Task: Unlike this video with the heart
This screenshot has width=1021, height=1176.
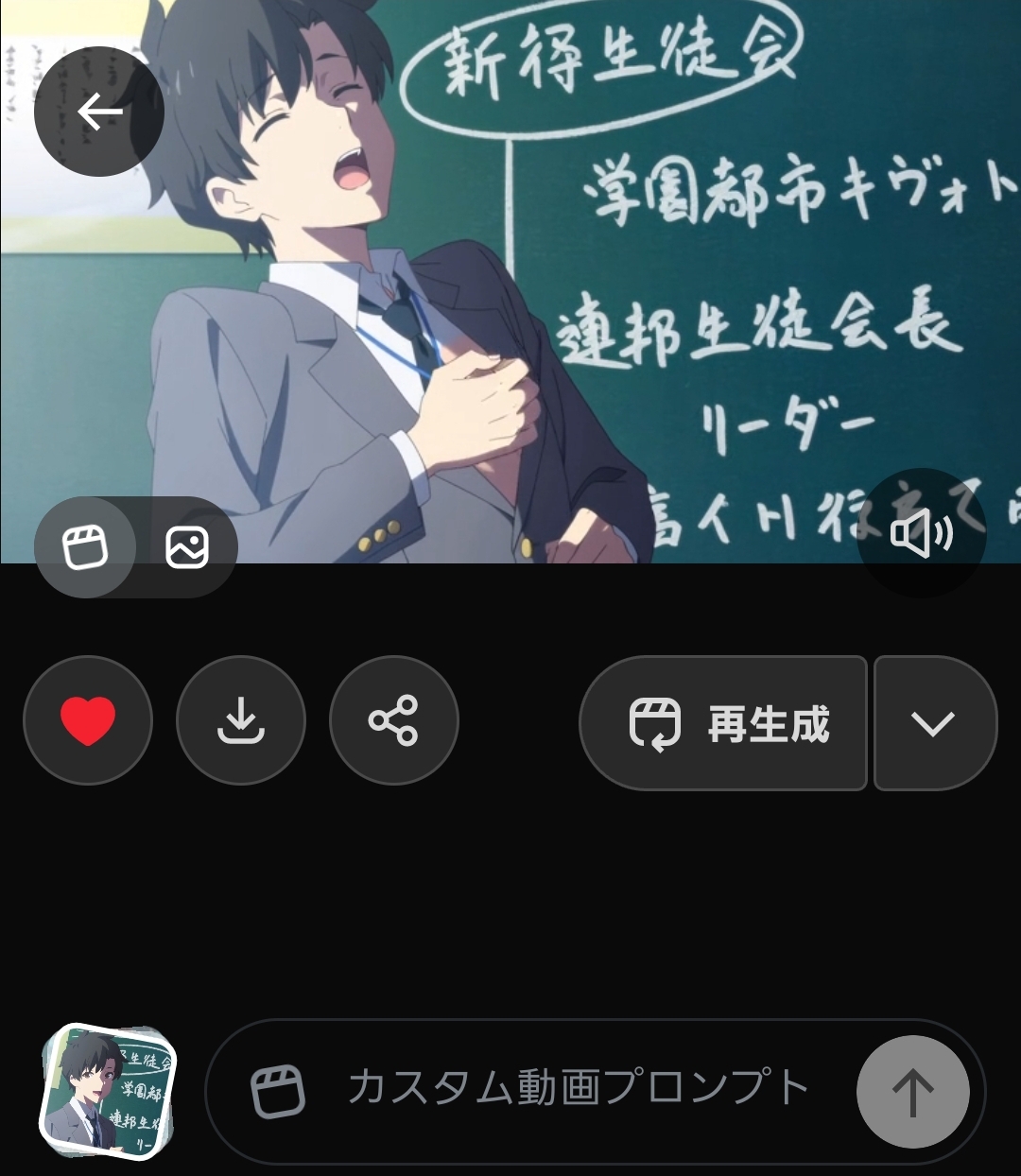Action: coord(88,721)
